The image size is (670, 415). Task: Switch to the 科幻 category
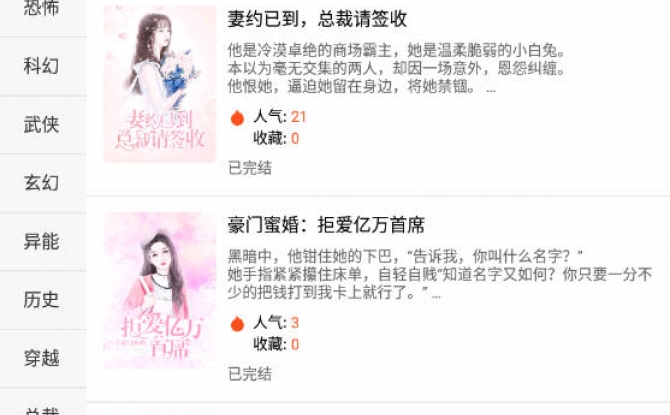coord(42,66)
